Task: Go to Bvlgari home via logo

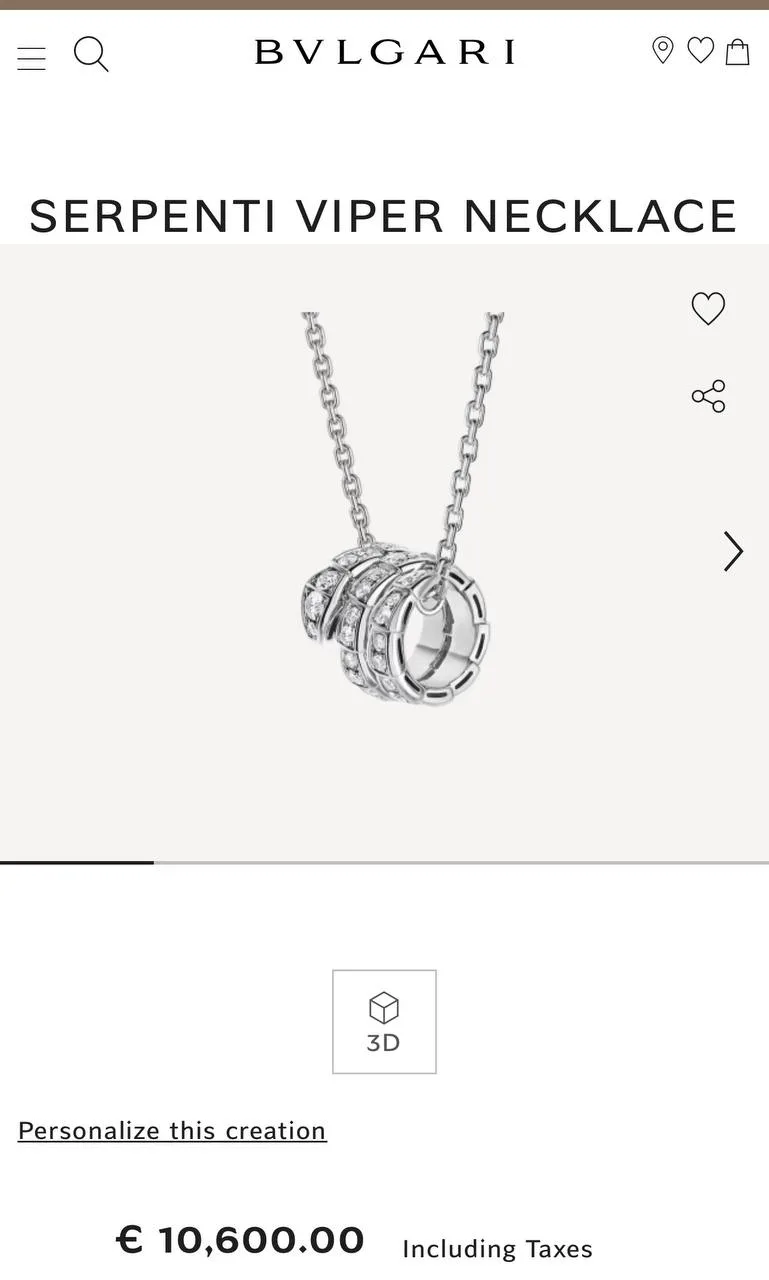Action: 384,52
